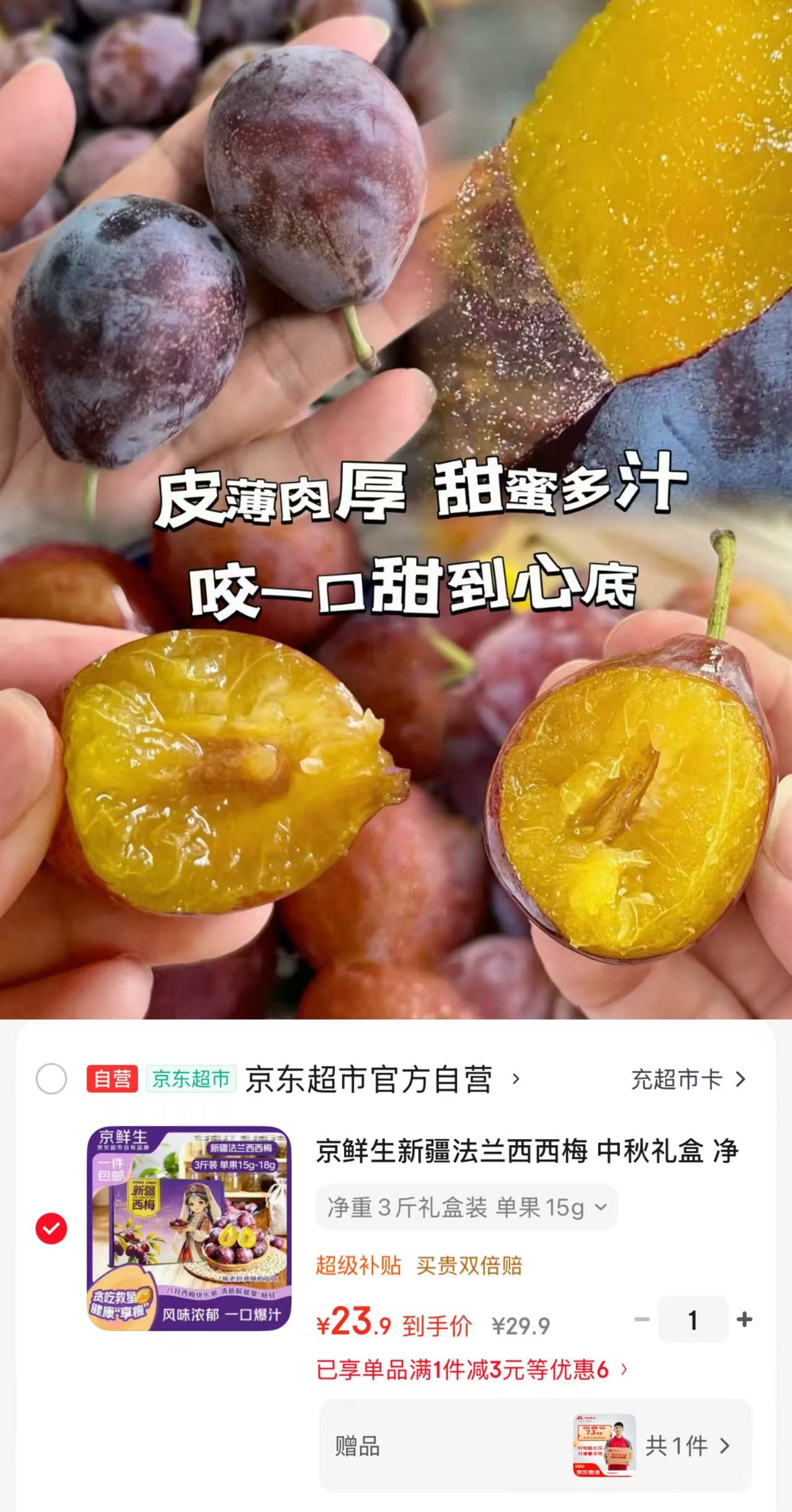View 已享单品满1件减3元等优惠 discount details
Screen dimensions: 792x1512
(x=472, y=1370)
